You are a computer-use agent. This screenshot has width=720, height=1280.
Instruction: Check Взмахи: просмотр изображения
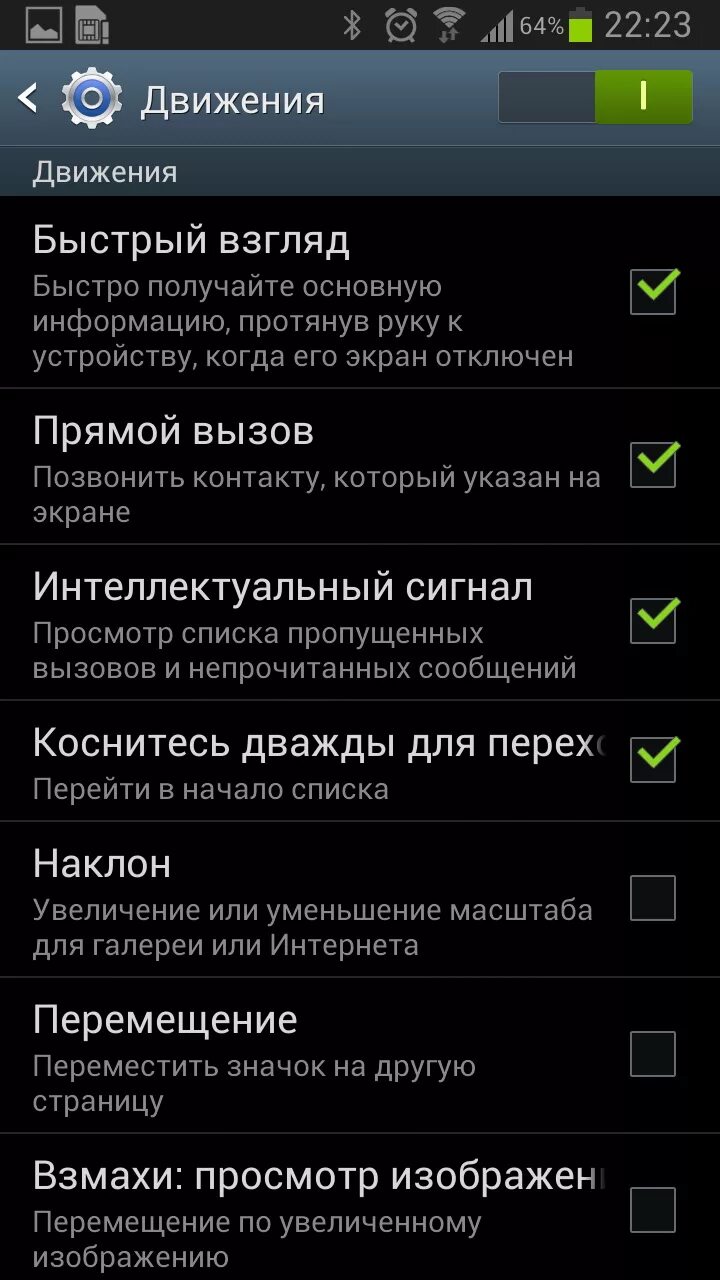653,1210
